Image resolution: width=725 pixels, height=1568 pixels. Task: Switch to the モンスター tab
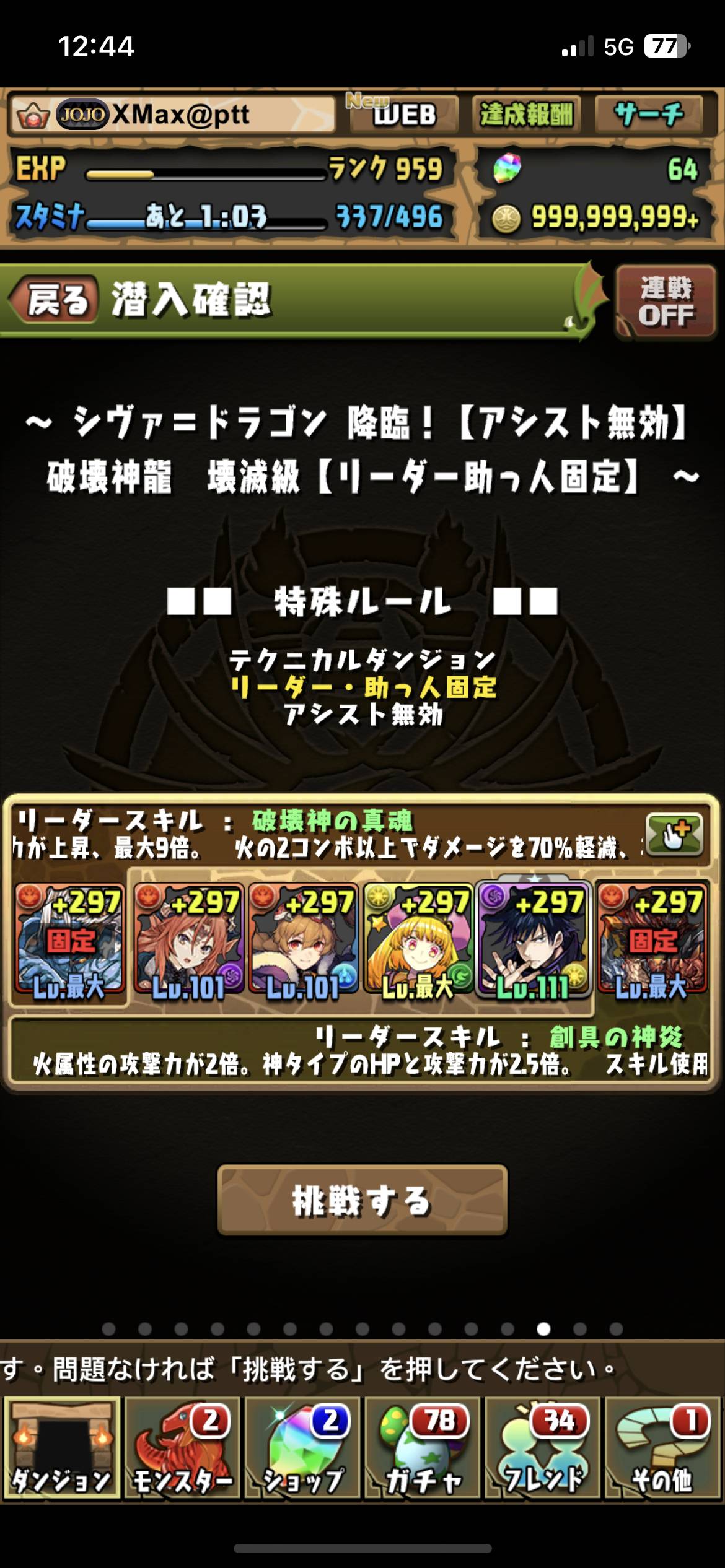(x=182, y=1448)
